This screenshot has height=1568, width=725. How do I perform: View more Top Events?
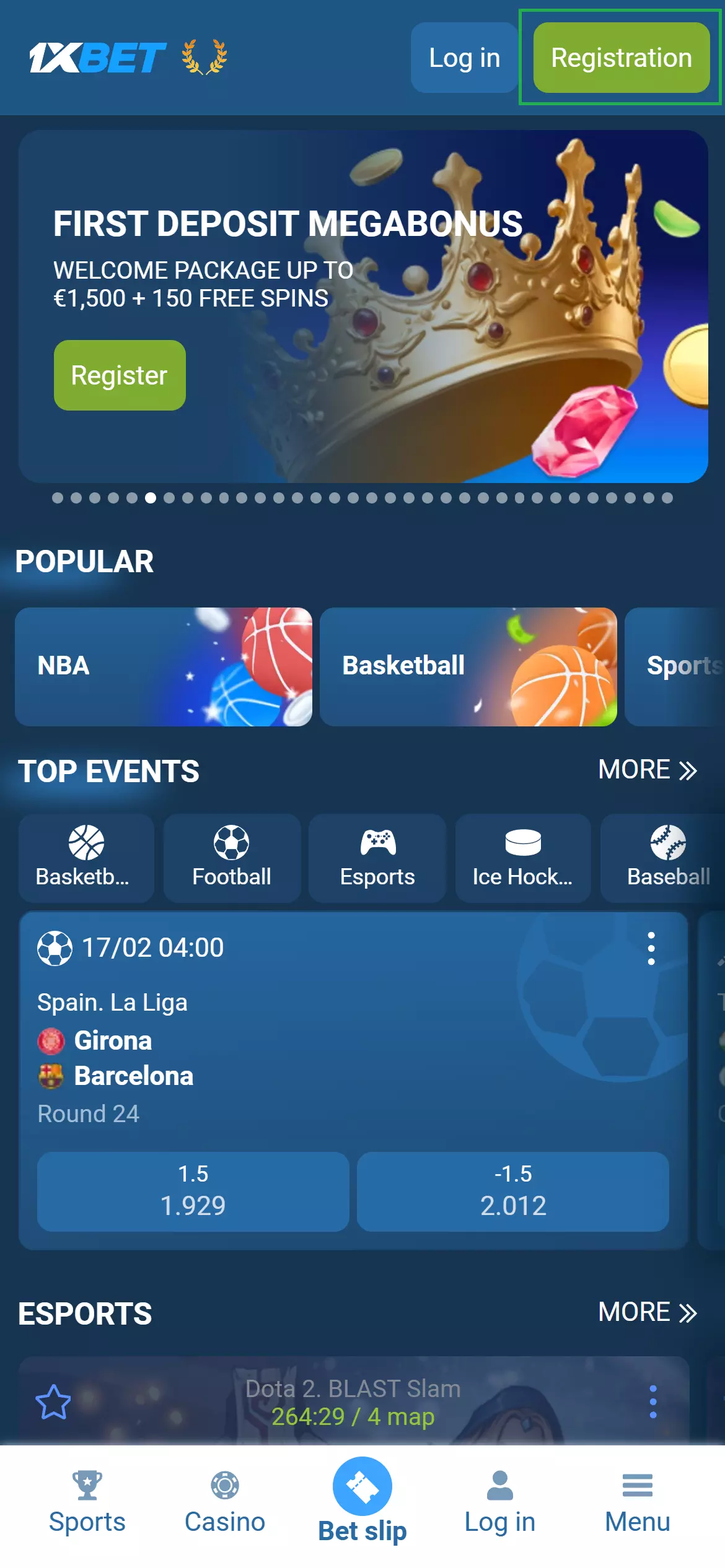647,770
